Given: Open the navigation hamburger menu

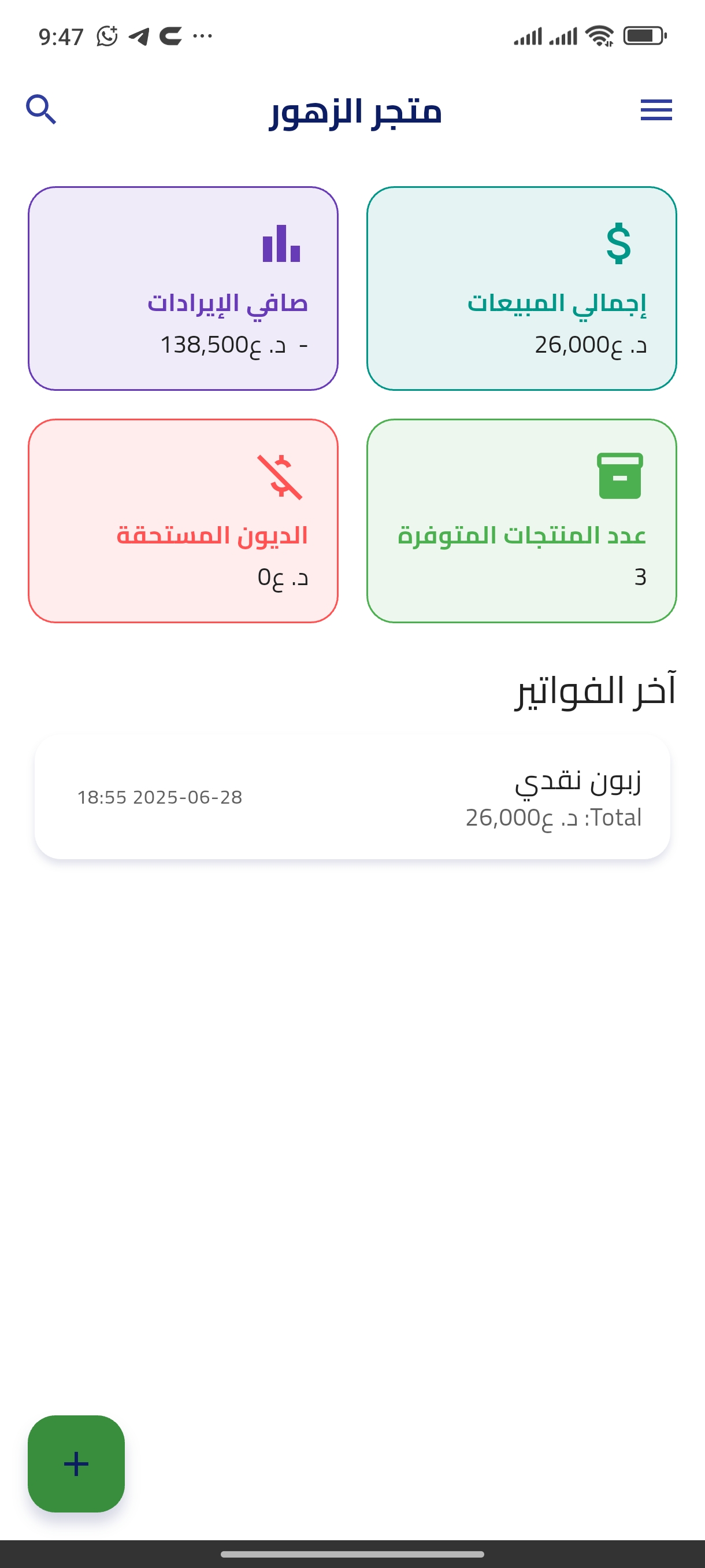Looking at the screenshot, I should [656, 110].
